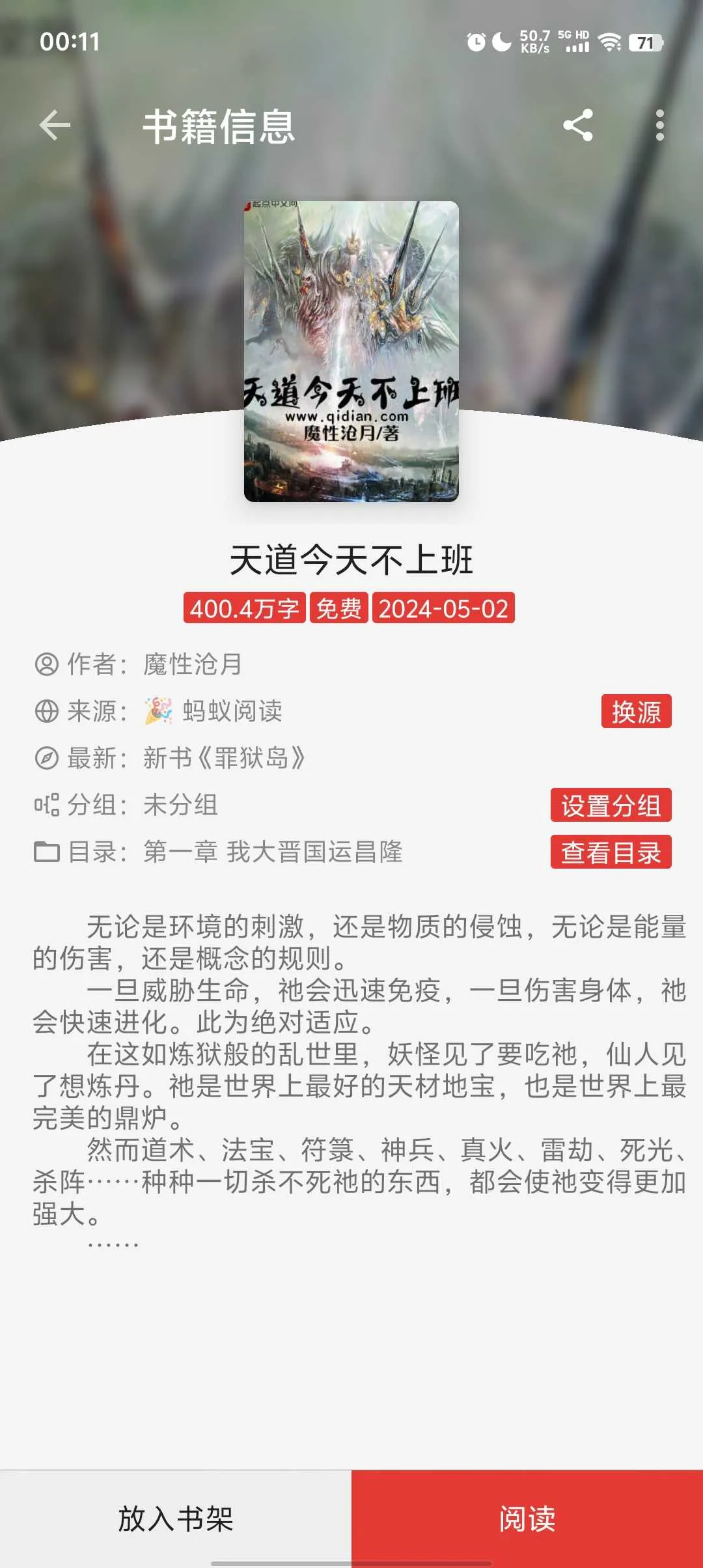This screenshot has height=1568, width=703.
Task: Open the three-dot overflow menu
Action: (659, 125)
